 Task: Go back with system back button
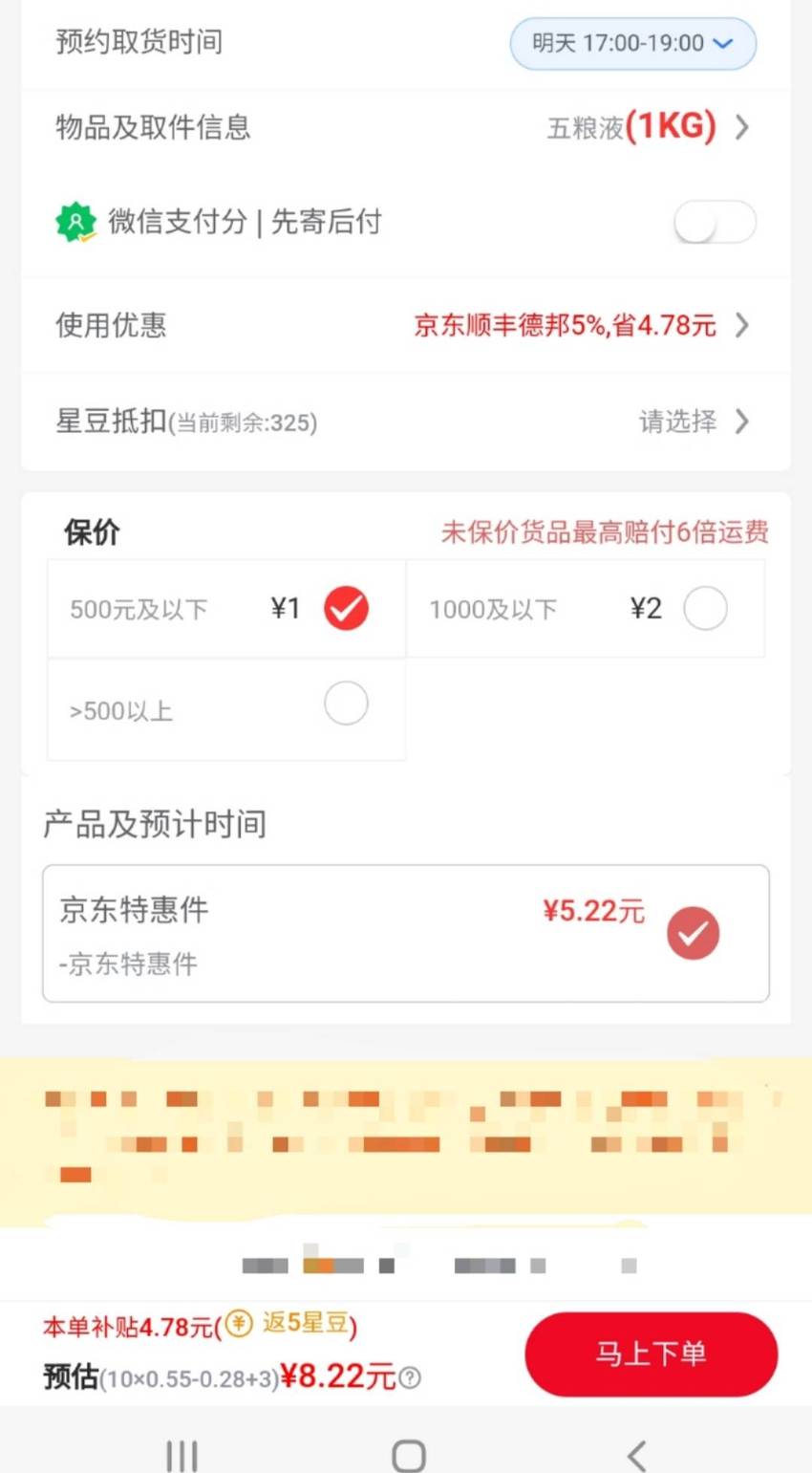[x=635, y=1456]
